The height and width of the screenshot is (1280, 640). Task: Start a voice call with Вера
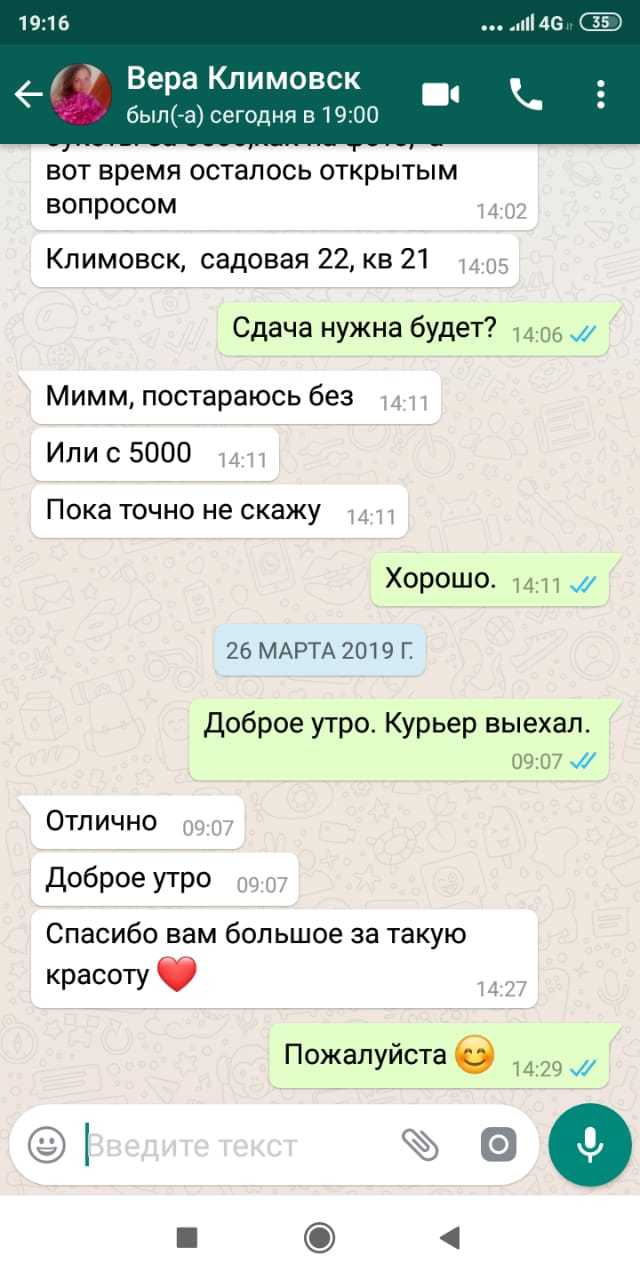point(526,95)
